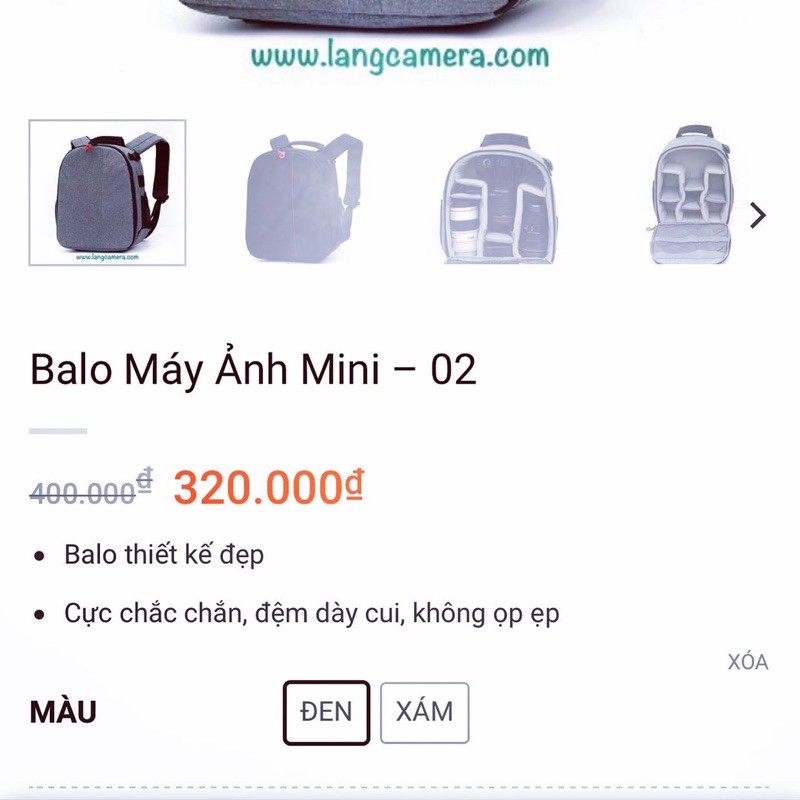Pick the XÁM color option

point(424,712)
